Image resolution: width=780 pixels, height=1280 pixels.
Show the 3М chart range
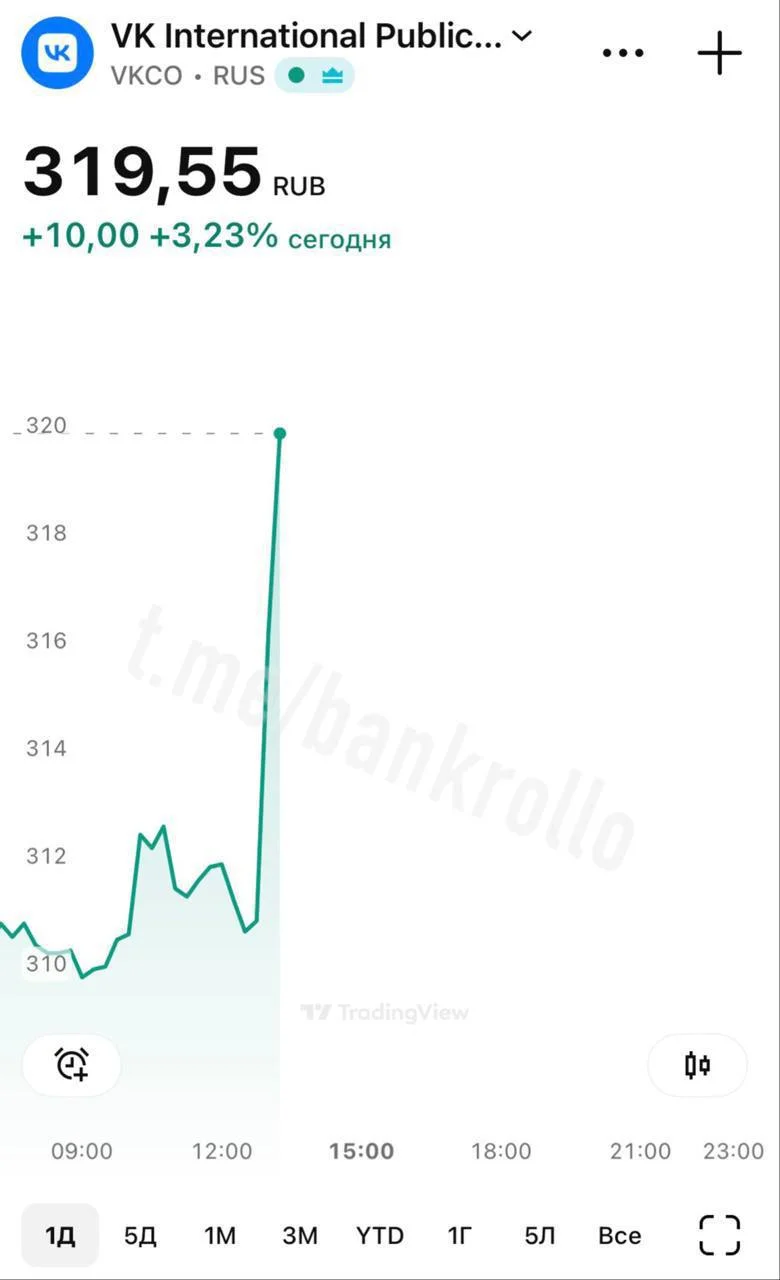[x=299, y=1235]
